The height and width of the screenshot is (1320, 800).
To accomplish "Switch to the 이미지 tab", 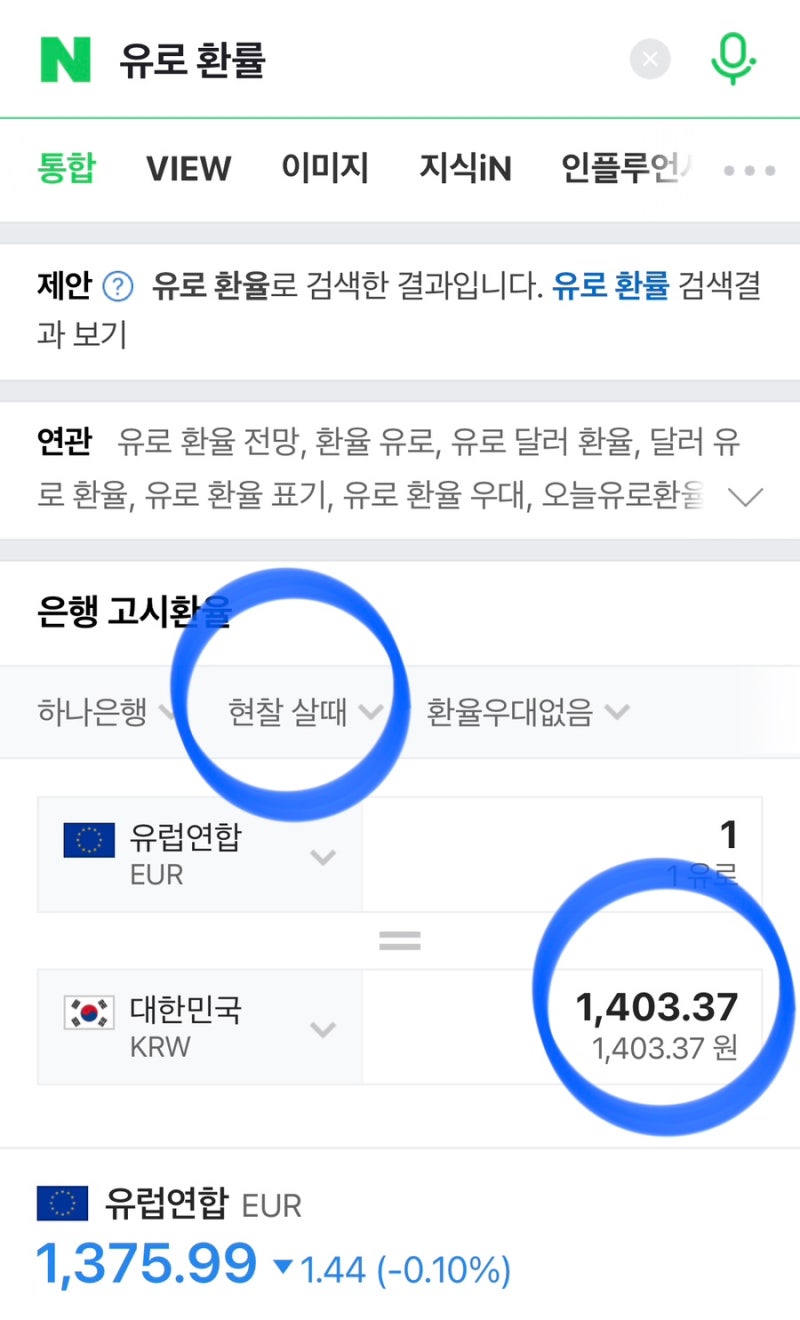I will [325, 168].
